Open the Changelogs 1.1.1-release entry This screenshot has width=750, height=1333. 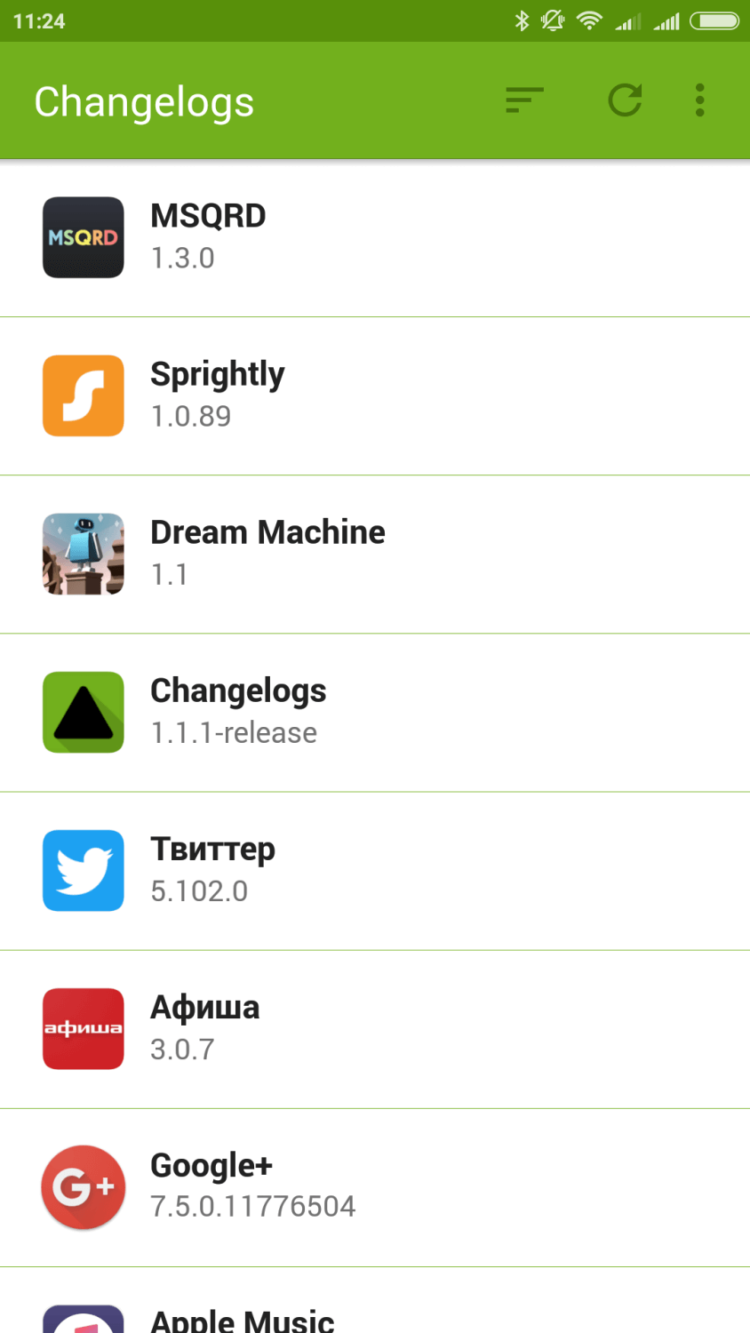[375, 712]
